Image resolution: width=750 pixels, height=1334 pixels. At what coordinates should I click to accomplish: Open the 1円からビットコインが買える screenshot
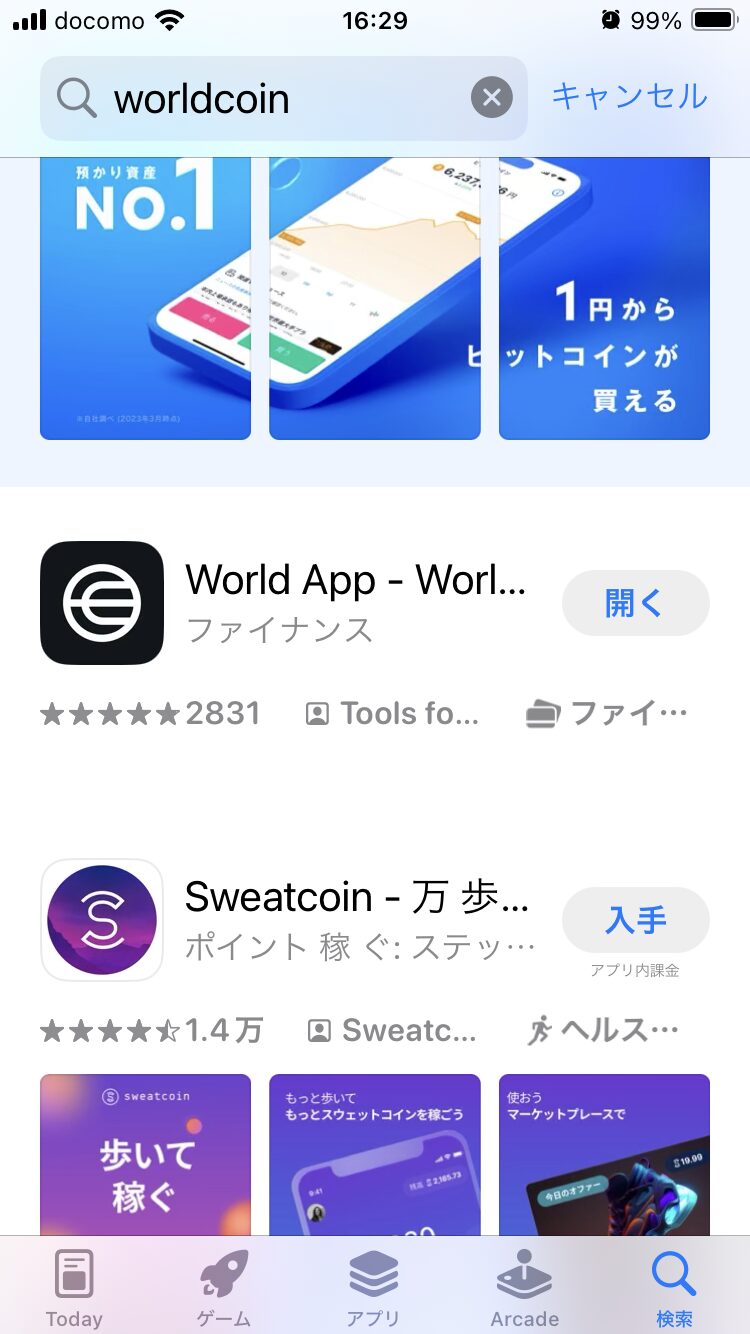coord(604,298)
